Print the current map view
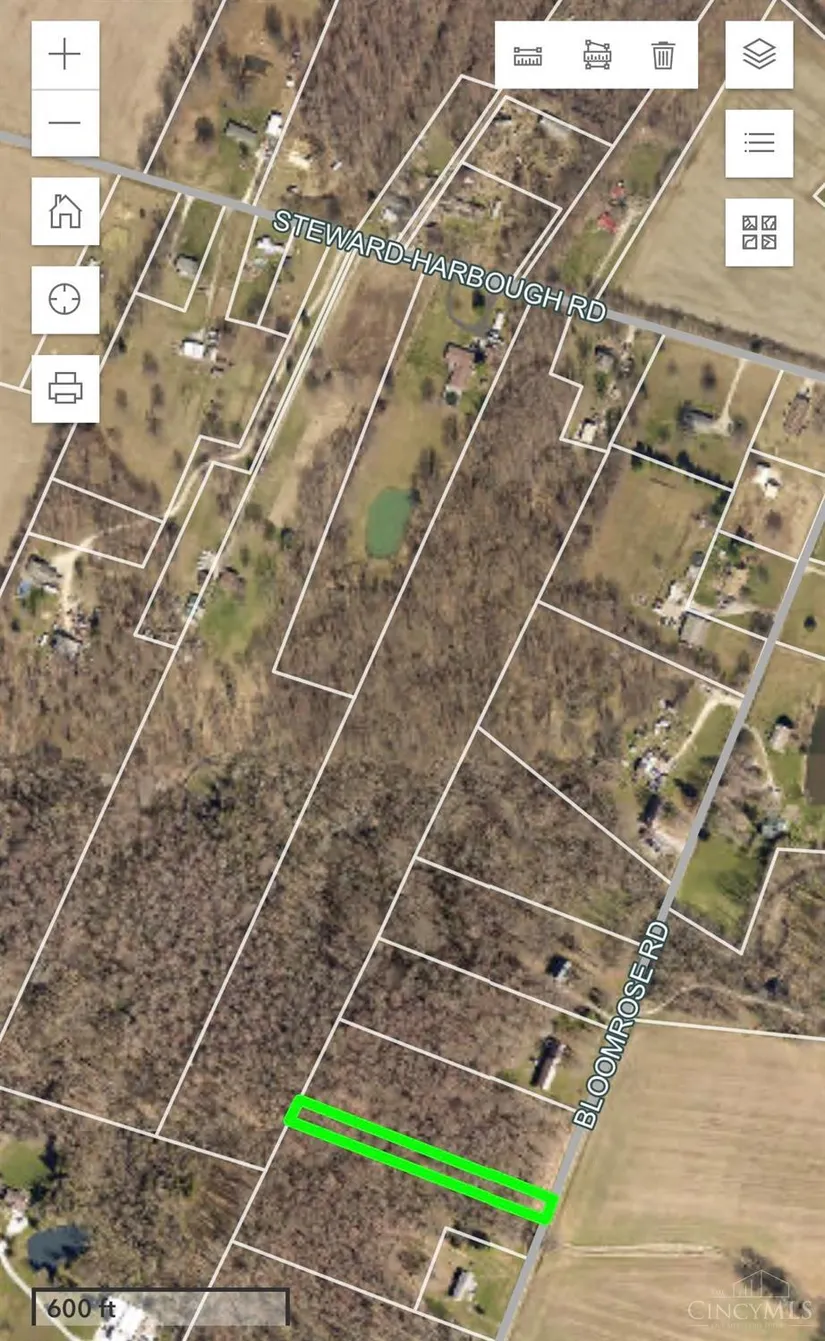 coord(65,387)
